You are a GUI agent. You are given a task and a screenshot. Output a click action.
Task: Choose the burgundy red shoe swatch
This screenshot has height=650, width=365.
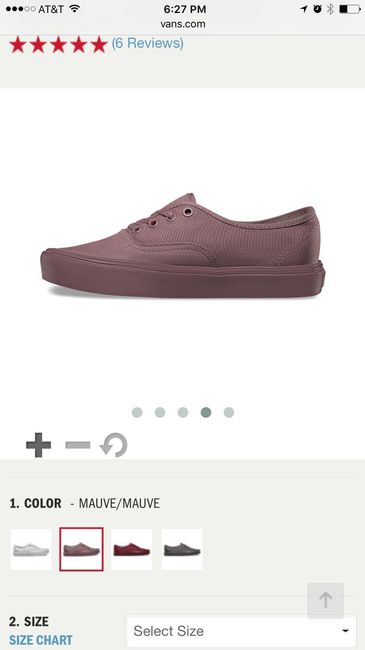click(x=131, y=549)
